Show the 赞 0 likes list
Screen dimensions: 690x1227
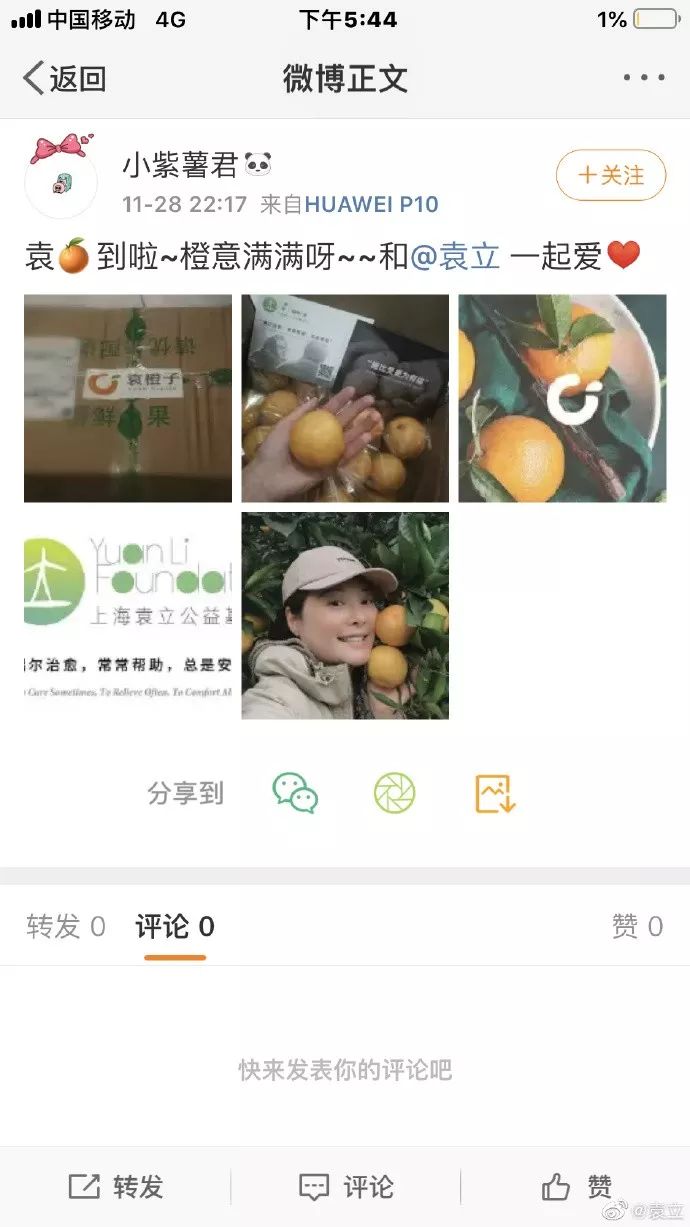tap(637, 927)
